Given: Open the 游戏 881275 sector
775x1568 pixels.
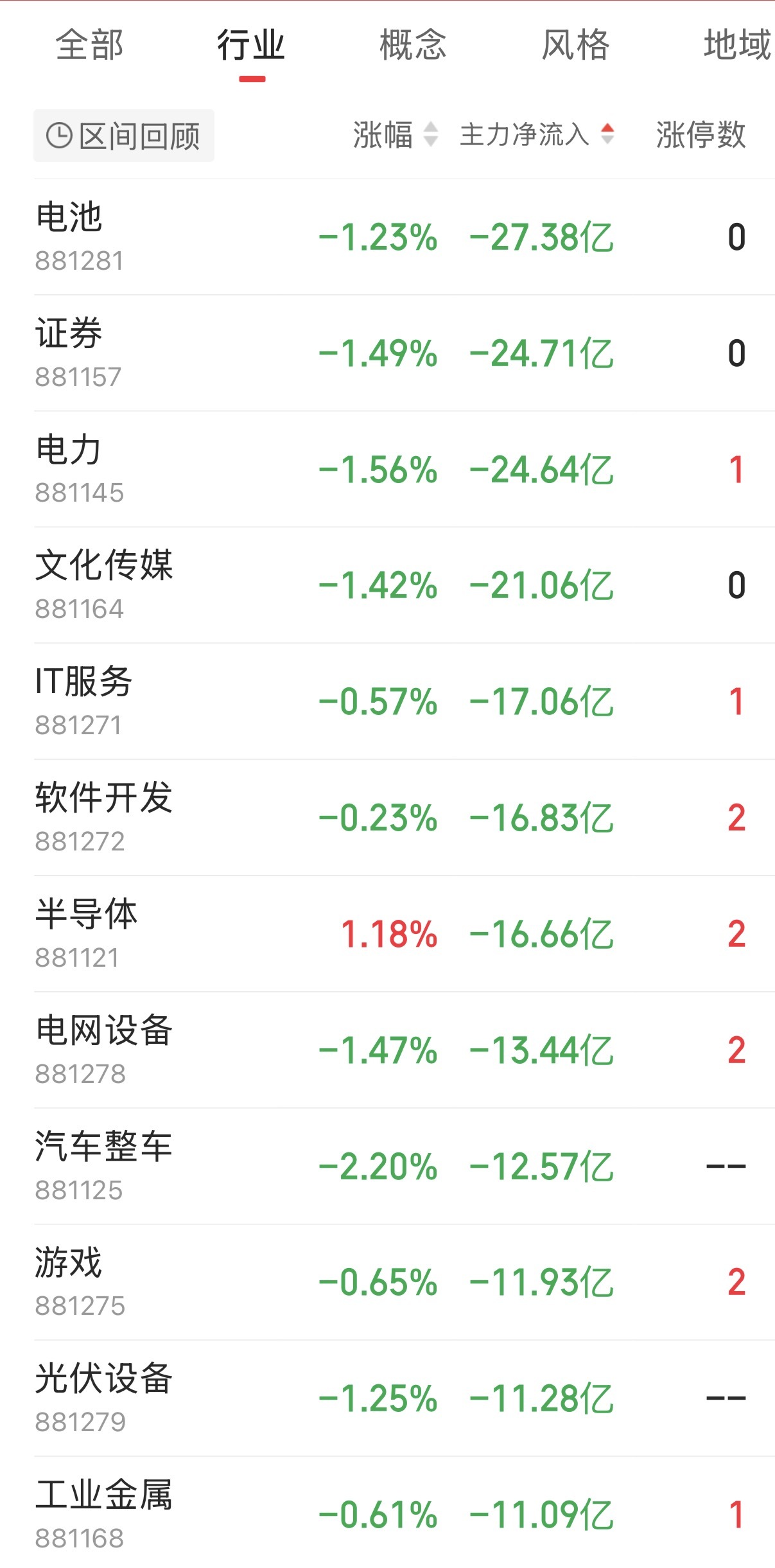Looking at the screenshot, I should pyautogui.click(x=405, y=1282).
